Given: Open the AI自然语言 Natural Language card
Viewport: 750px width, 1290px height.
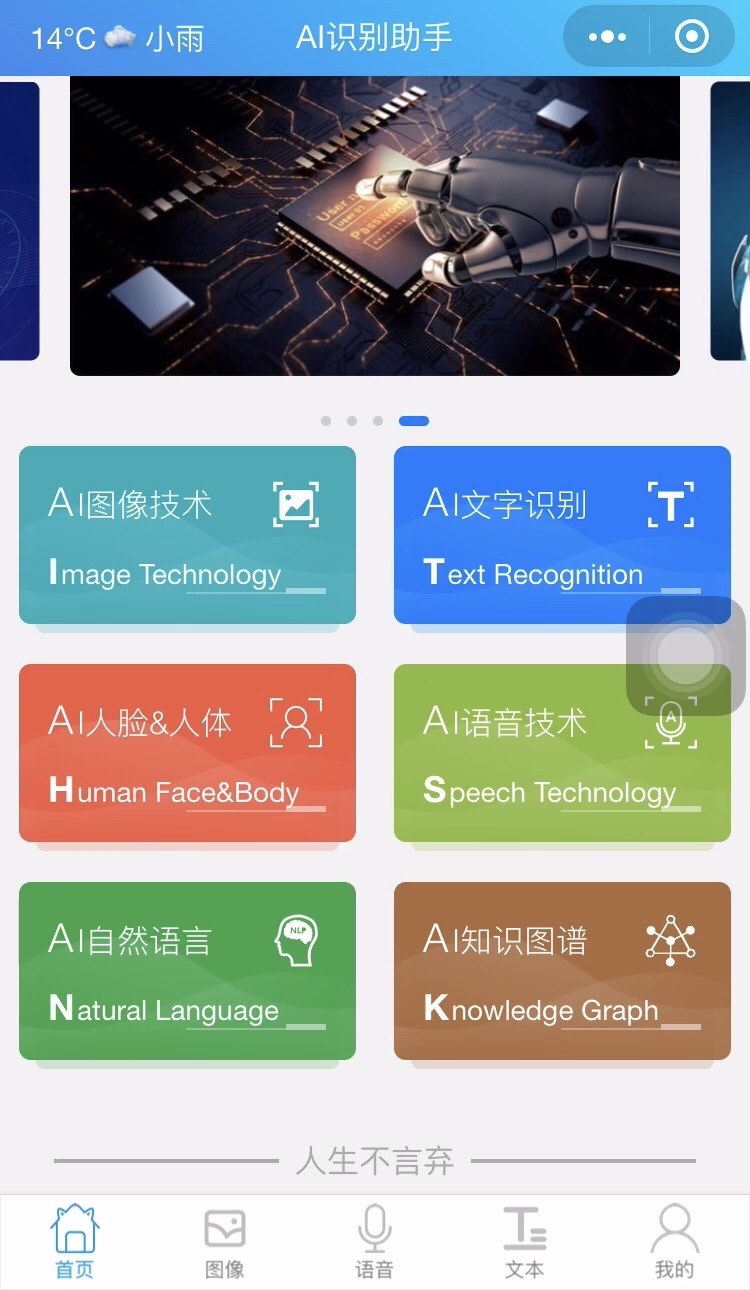Looking at the screenshot, I should coord(187,971).
